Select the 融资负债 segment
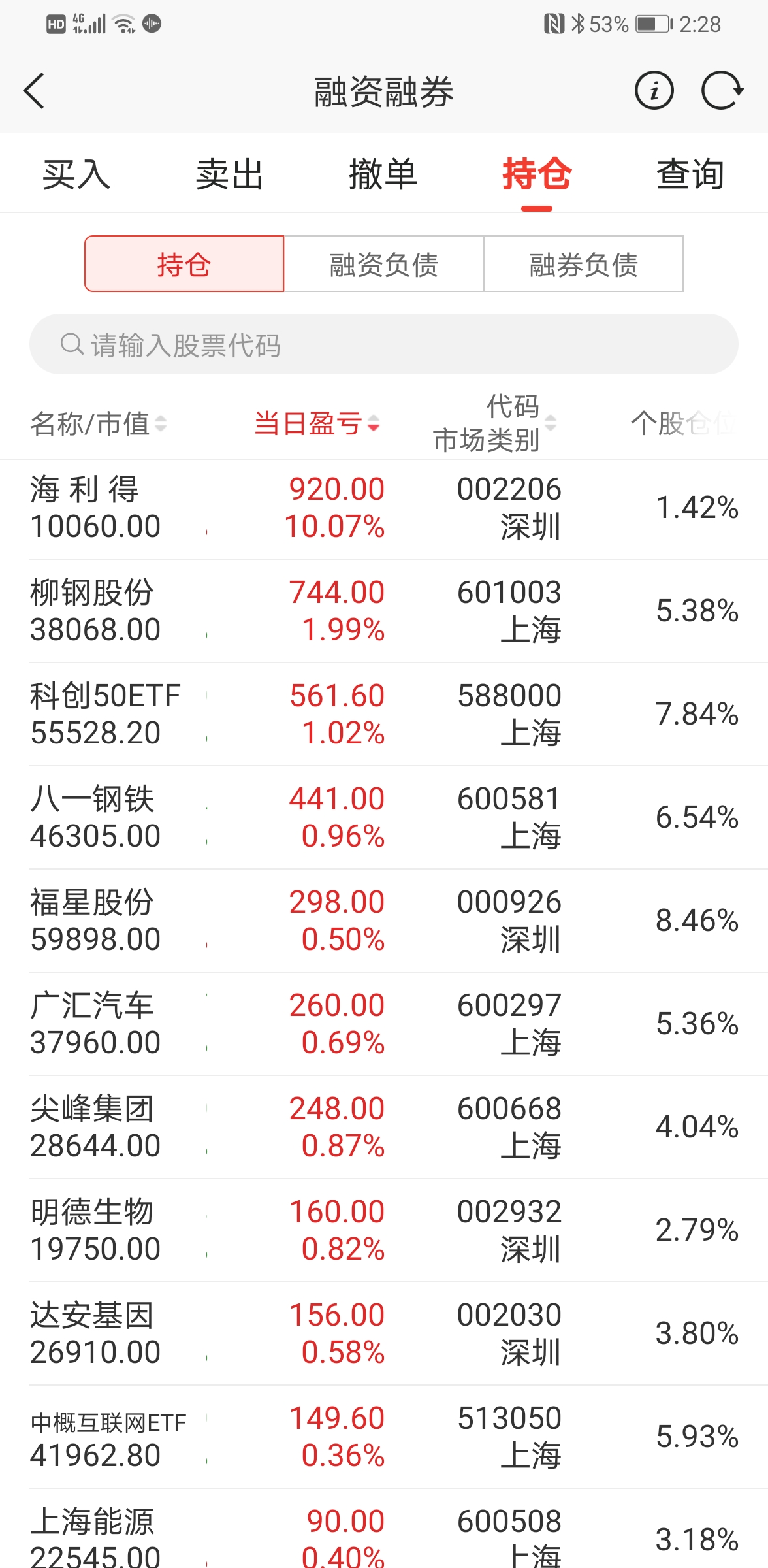Viewport: 768px width, 1568px height. point(384,265)
